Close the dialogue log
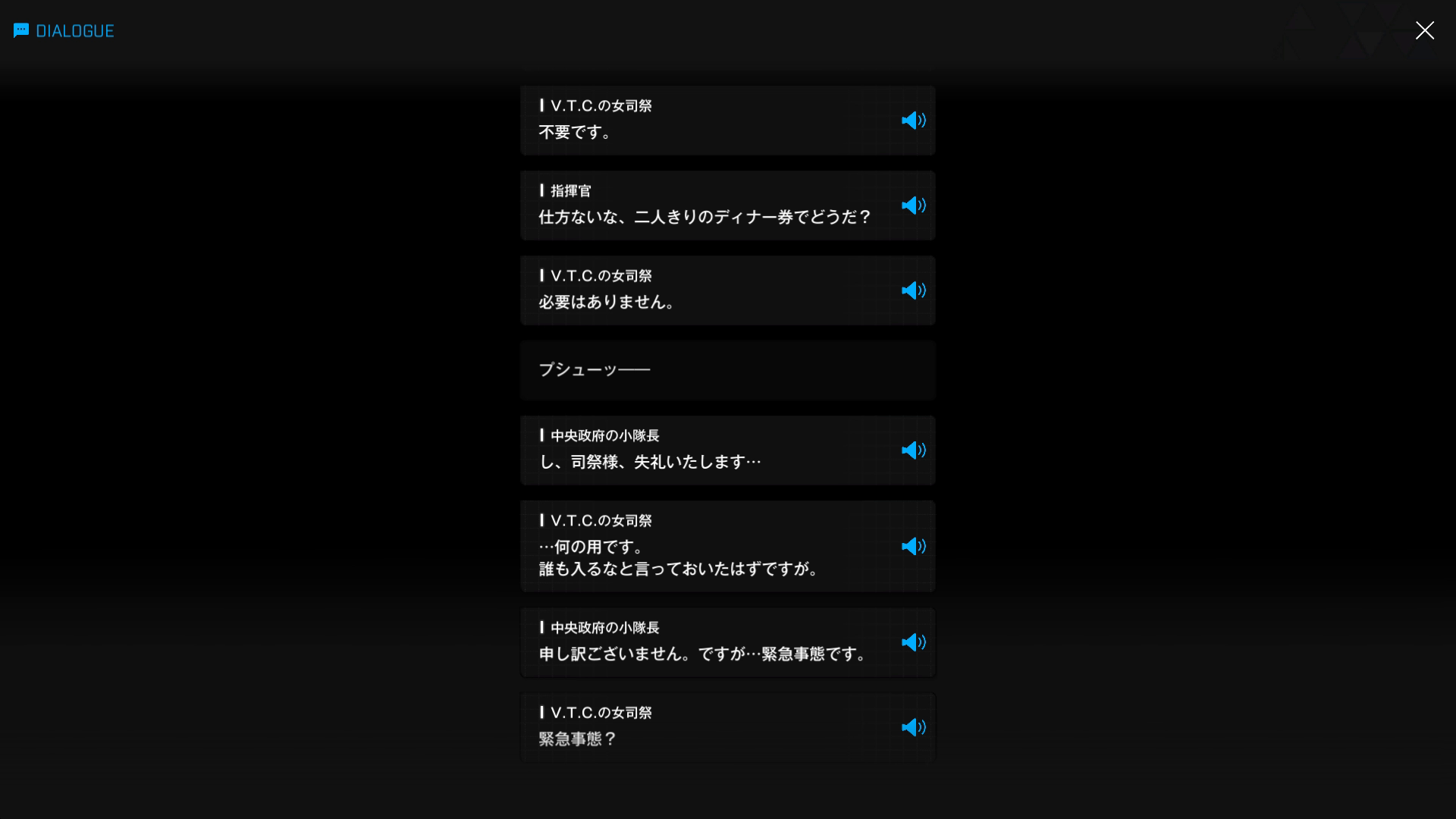 (1424, 30)
